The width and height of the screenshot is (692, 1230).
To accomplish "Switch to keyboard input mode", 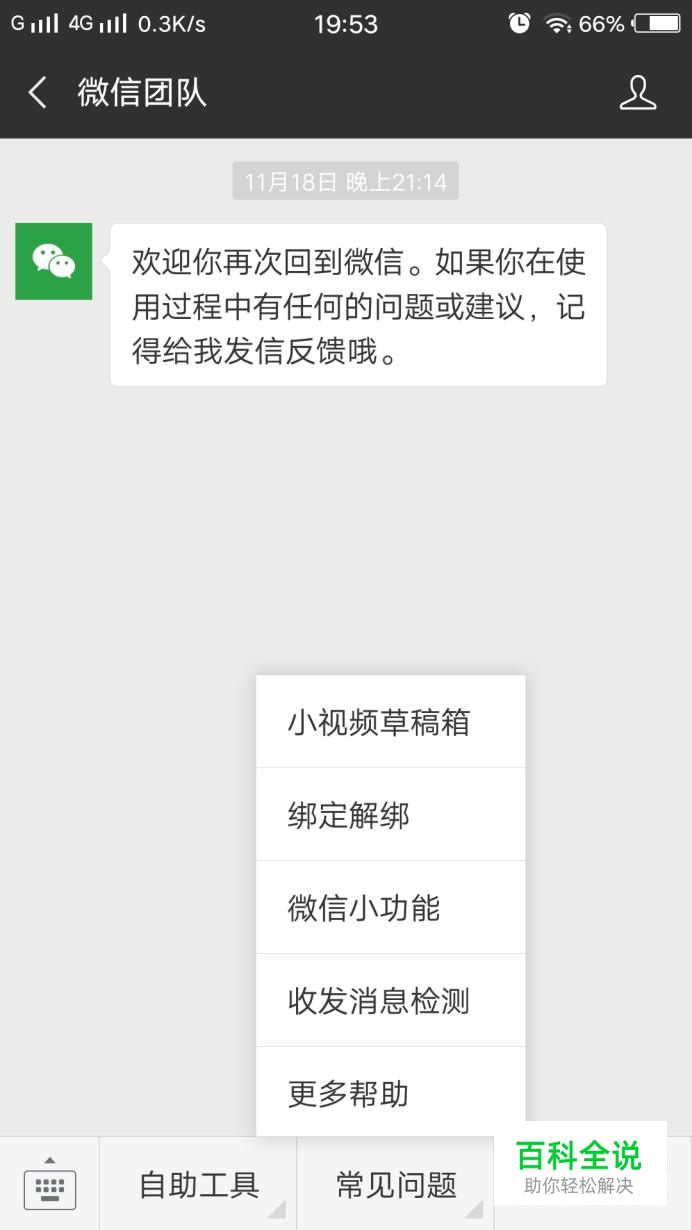I will [x=49, y=1184].
